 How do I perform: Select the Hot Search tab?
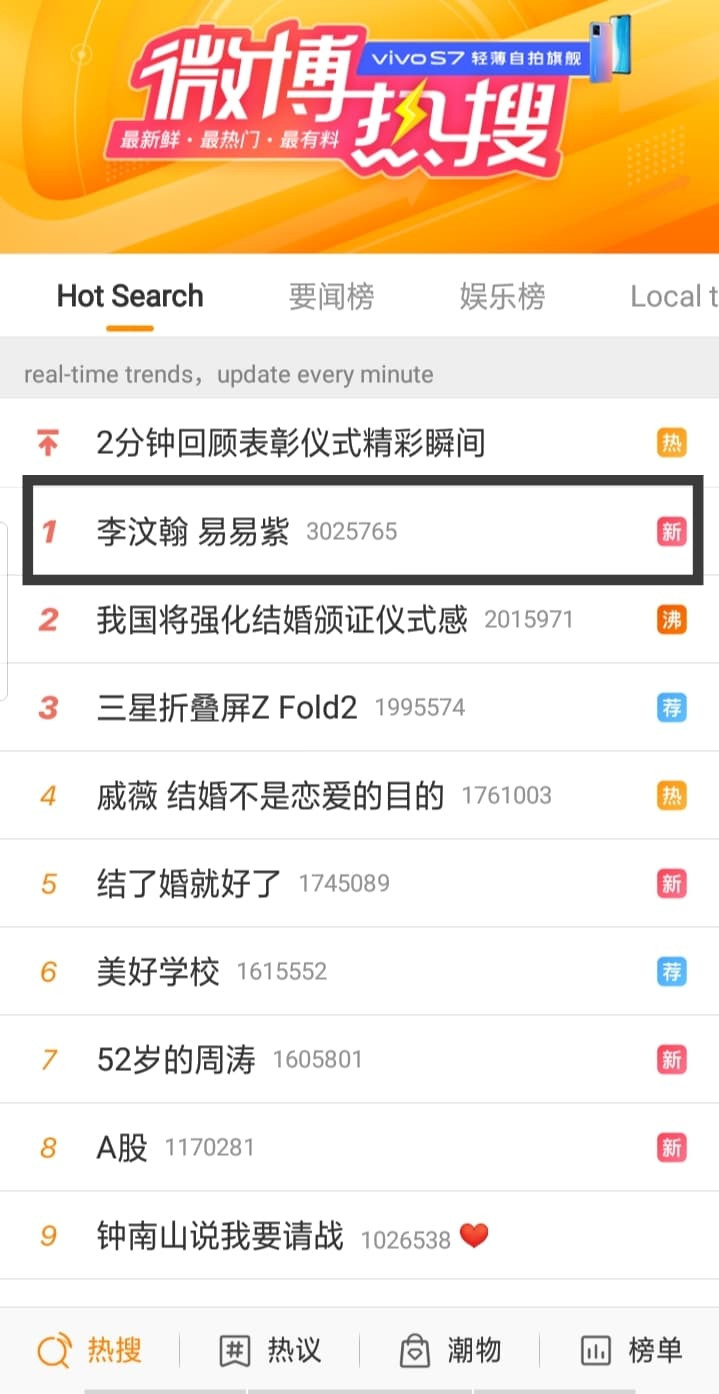(130, 297)
